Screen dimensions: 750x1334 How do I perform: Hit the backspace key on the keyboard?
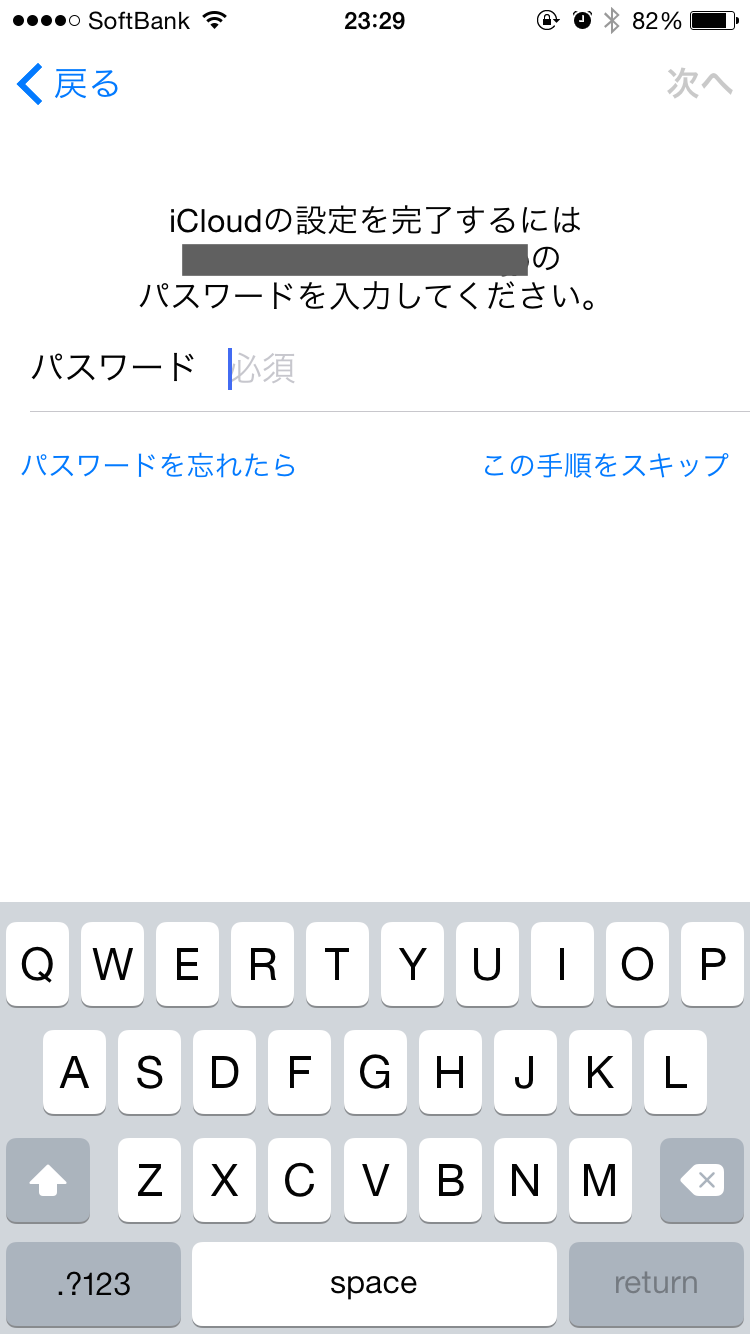[702, 1181]
